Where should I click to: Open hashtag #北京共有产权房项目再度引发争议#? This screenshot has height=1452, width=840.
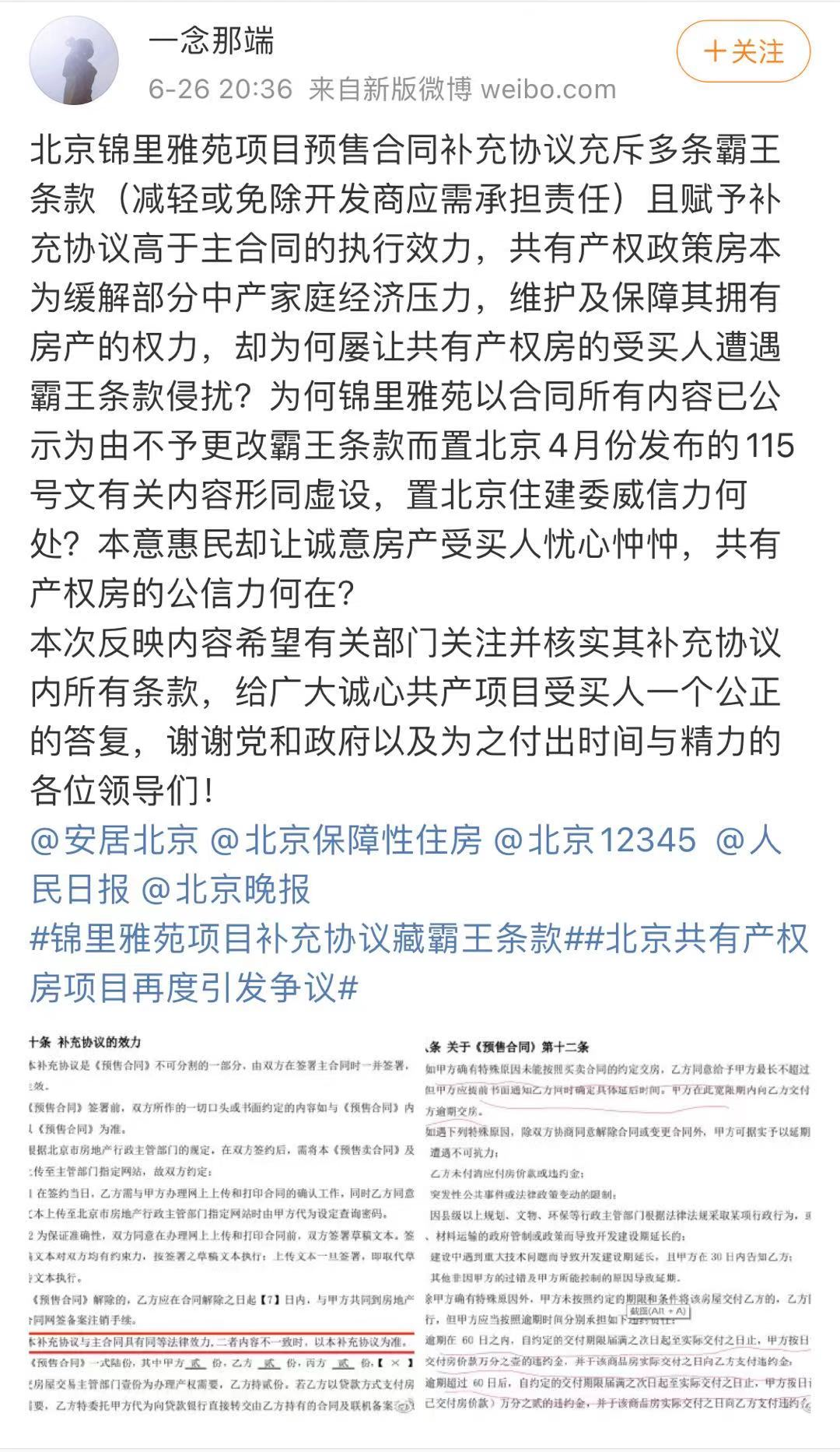696,939
